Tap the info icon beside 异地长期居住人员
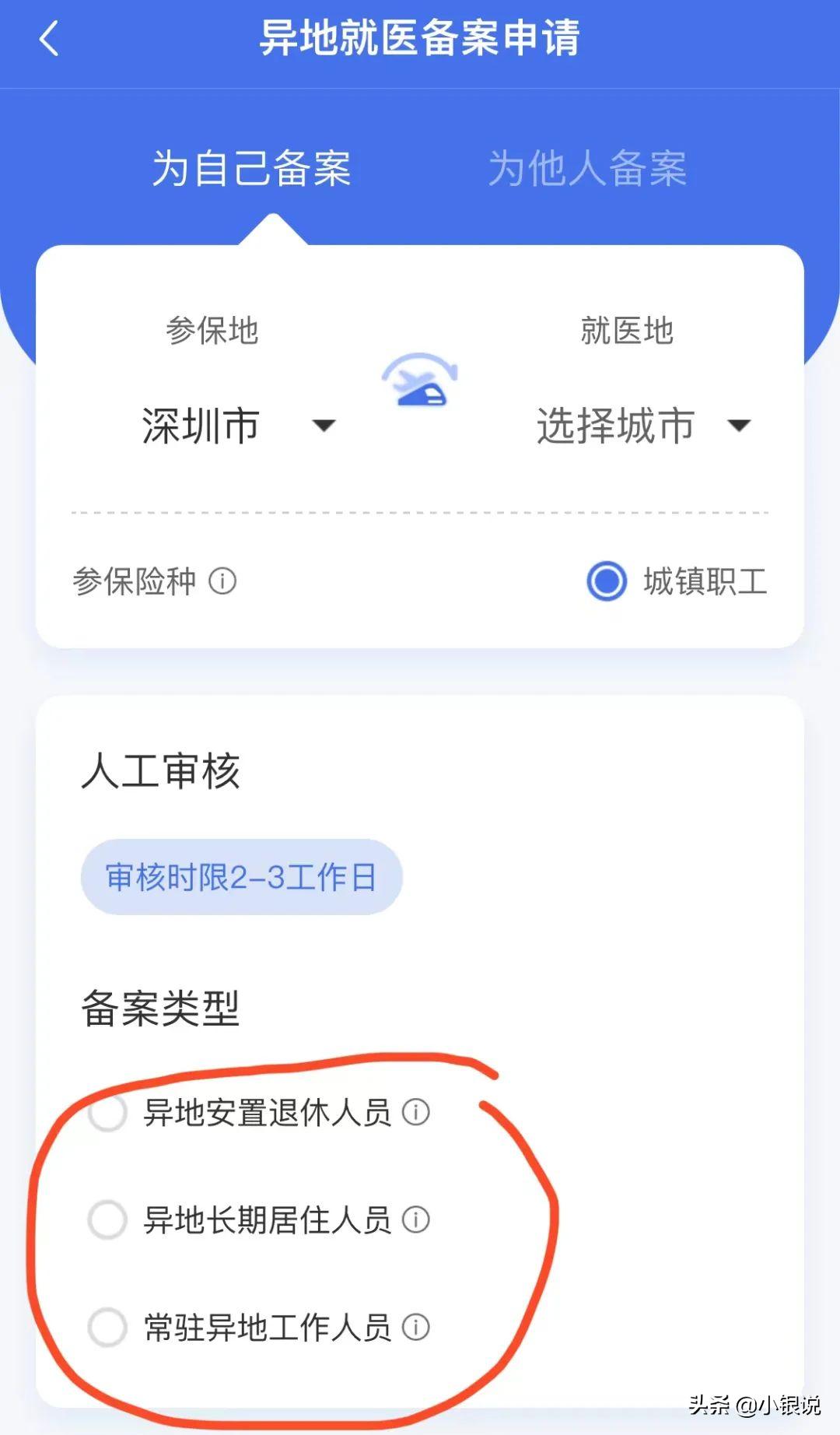This screenshot has width=840, height=1435. [418, 1222]
